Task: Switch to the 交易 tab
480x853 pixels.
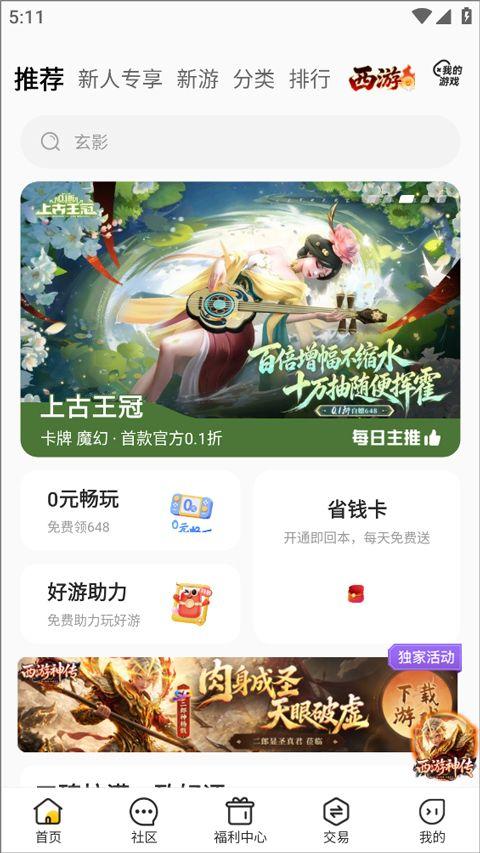Action: [x=336, y=820]
